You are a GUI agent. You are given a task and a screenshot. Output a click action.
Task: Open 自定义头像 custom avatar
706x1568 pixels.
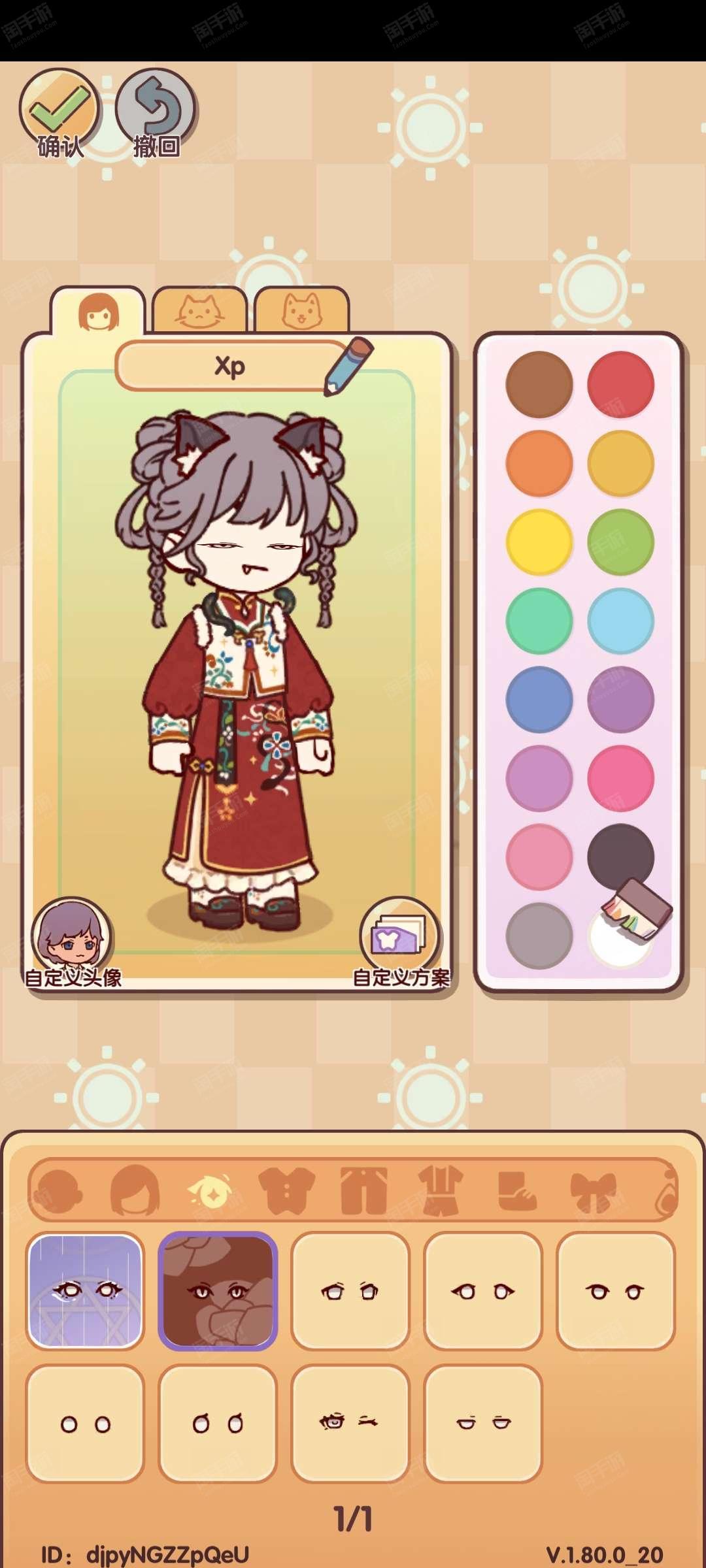pyautogui.click(x=73, y=942)
